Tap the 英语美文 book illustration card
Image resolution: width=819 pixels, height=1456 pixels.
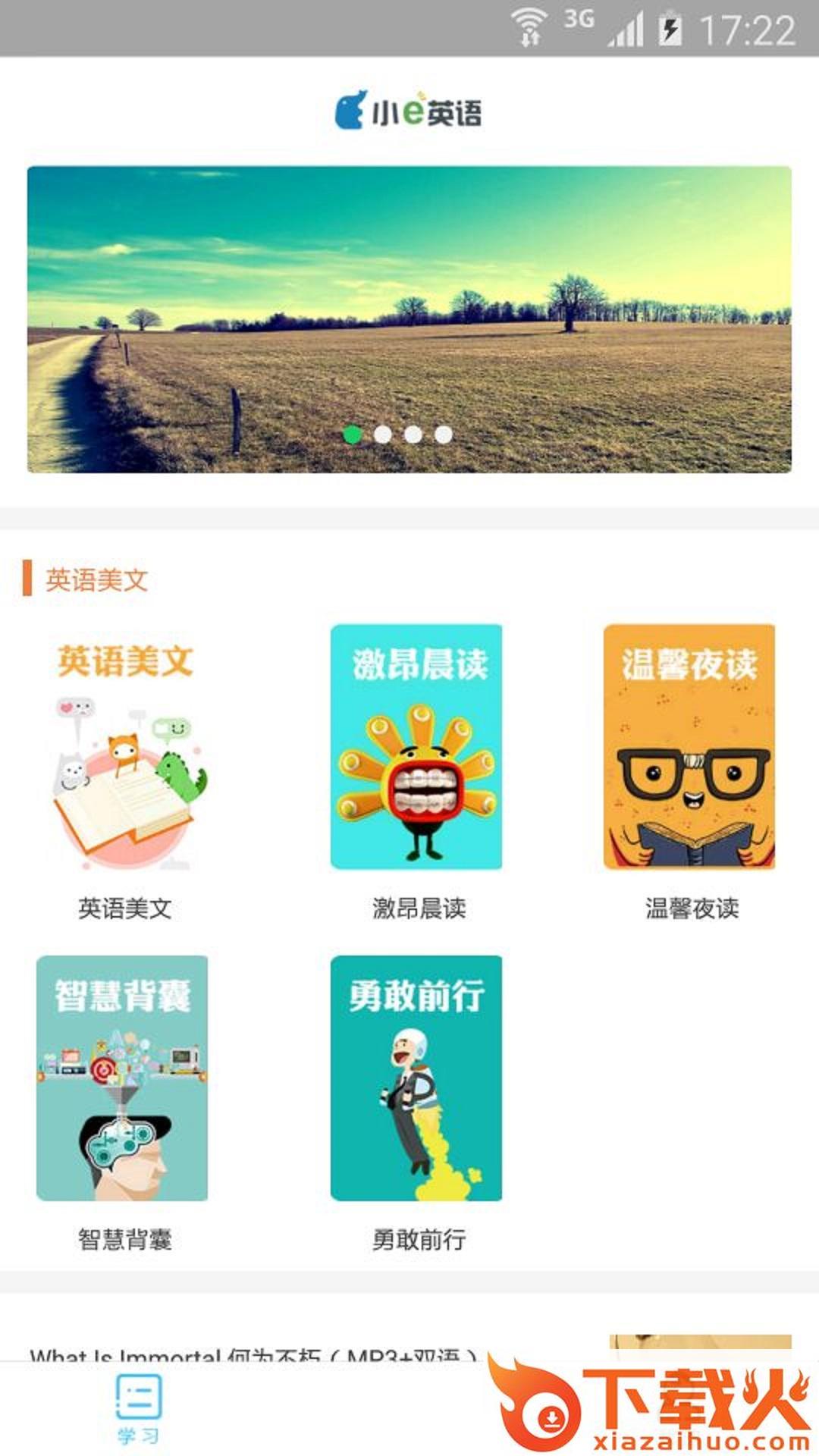125,747
